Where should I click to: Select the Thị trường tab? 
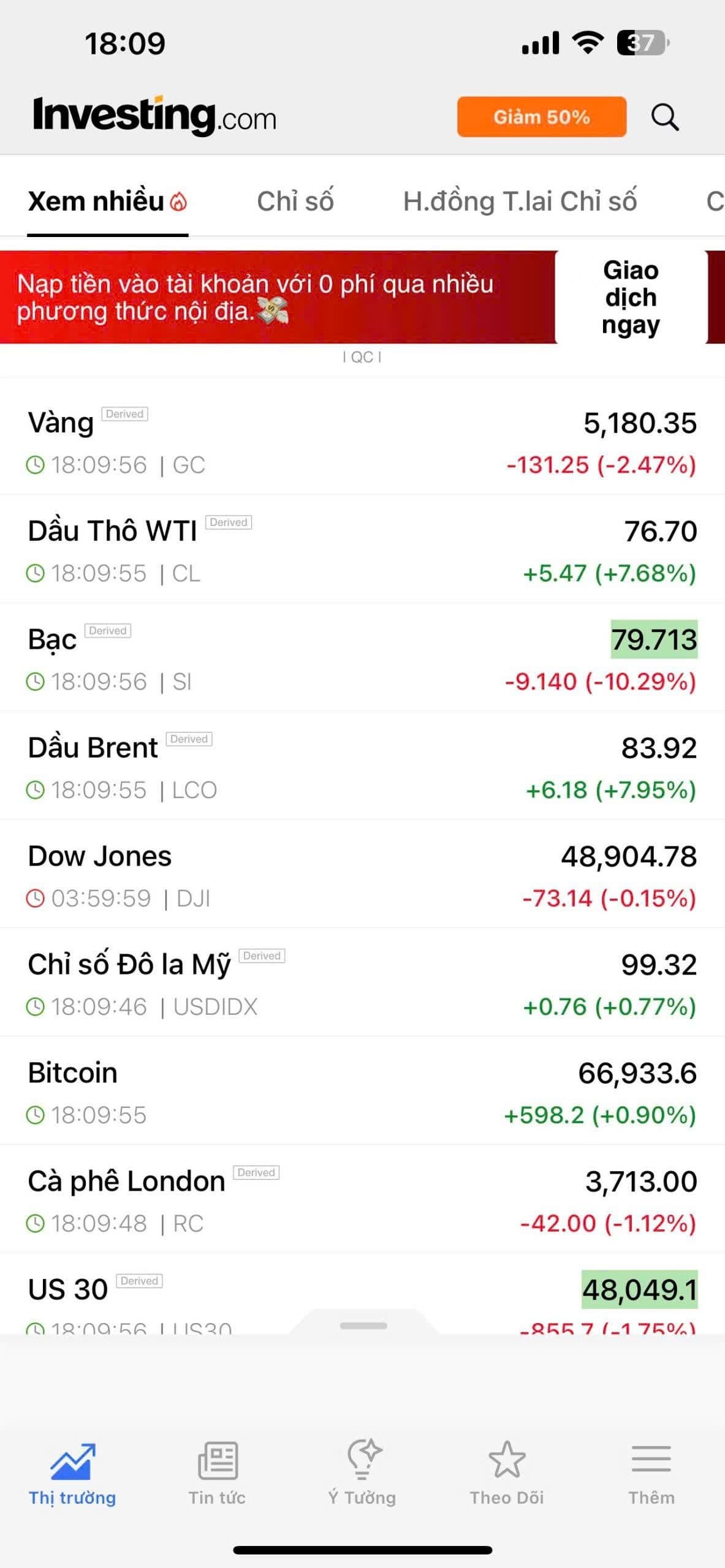[x=72, y=1473]
